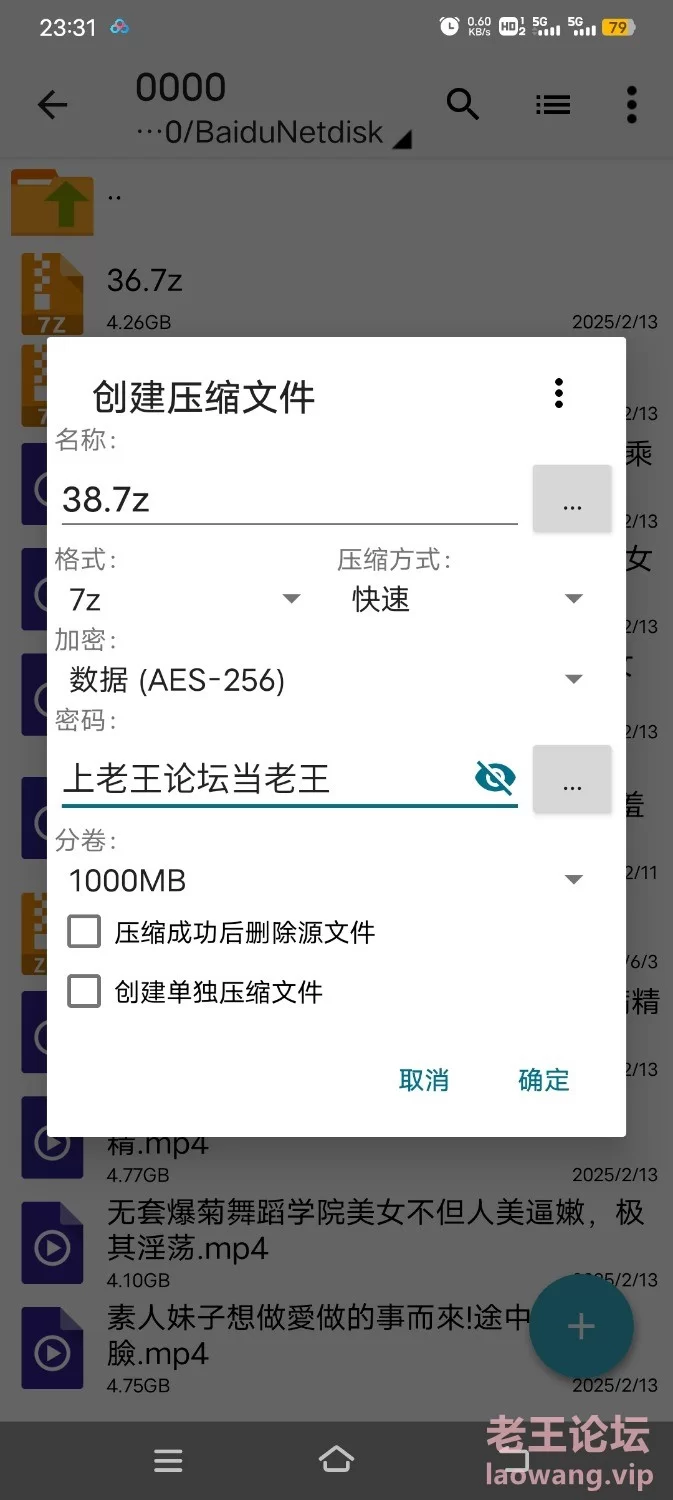Tap the password input field

(x=265, y=778)
